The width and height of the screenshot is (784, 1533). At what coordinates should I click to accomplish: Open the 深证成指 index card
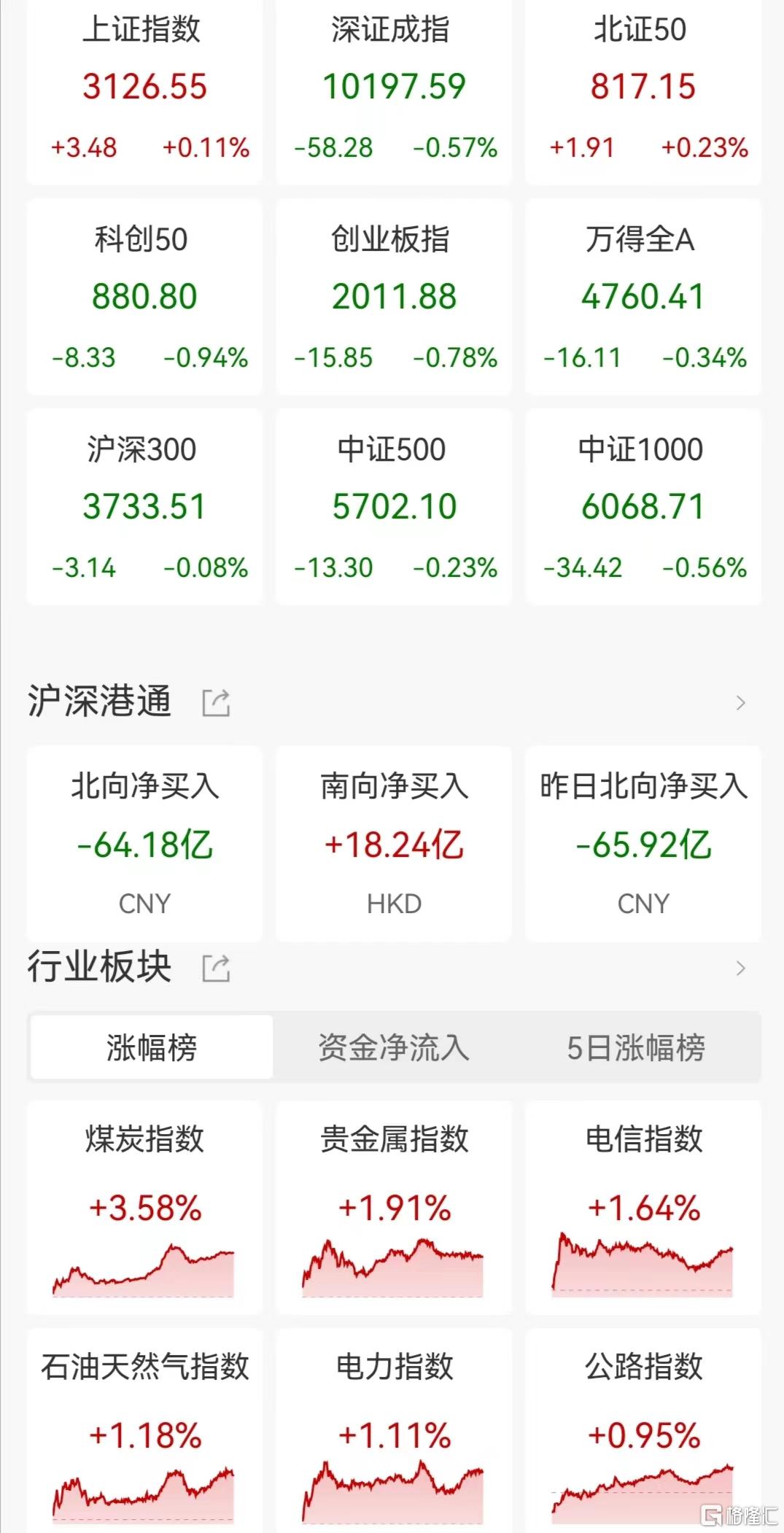(x=394, y=91)
